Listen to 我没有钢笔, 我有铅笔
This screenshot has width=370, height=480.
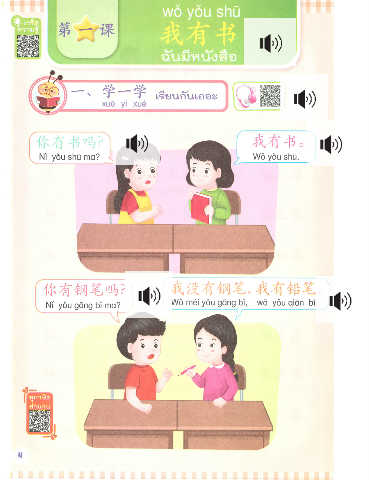pos(340,301)
